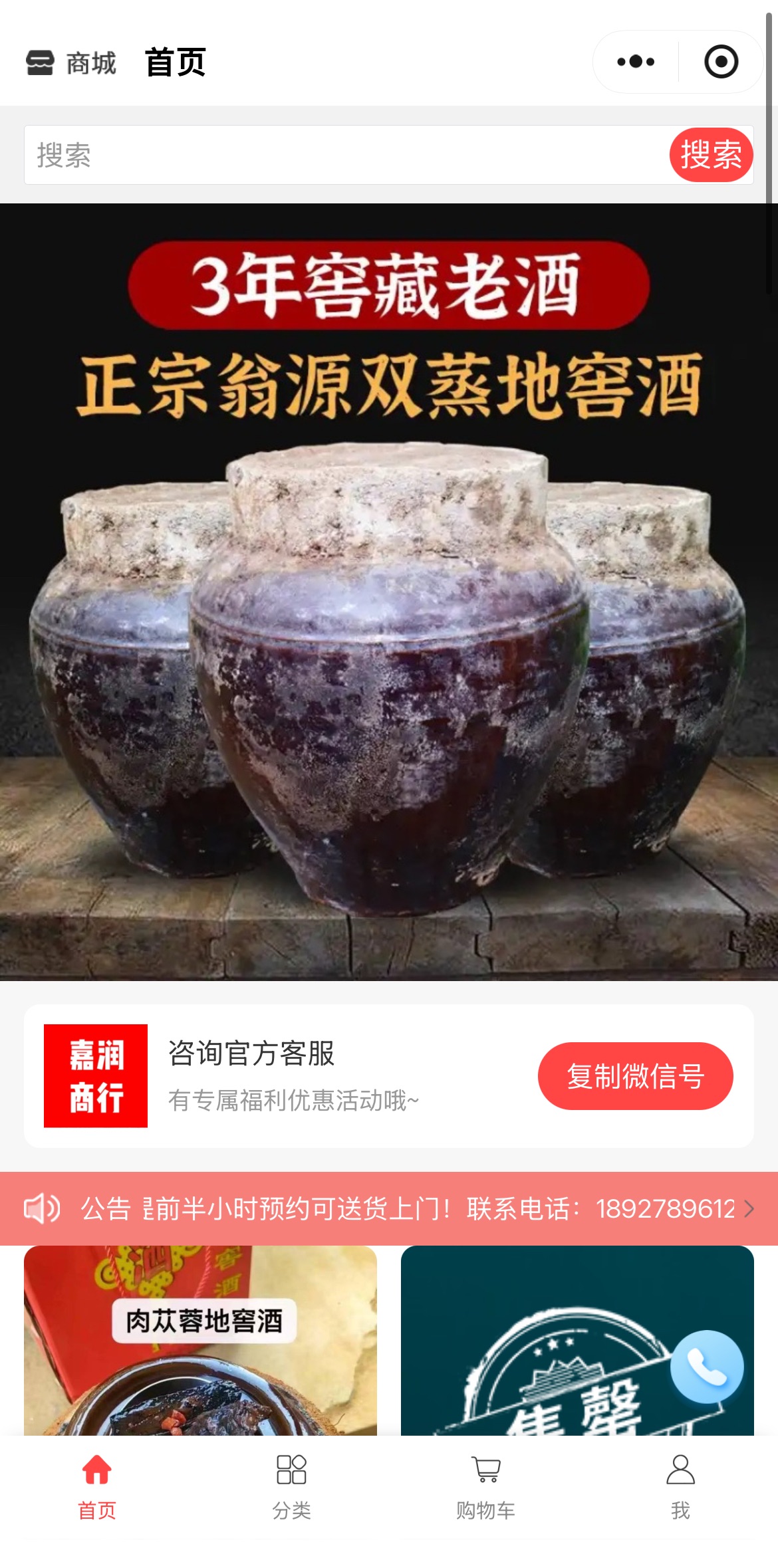Close the mini program via circle icon
The height and width of the screenshot is (1568, 778).
click(721, 62)
